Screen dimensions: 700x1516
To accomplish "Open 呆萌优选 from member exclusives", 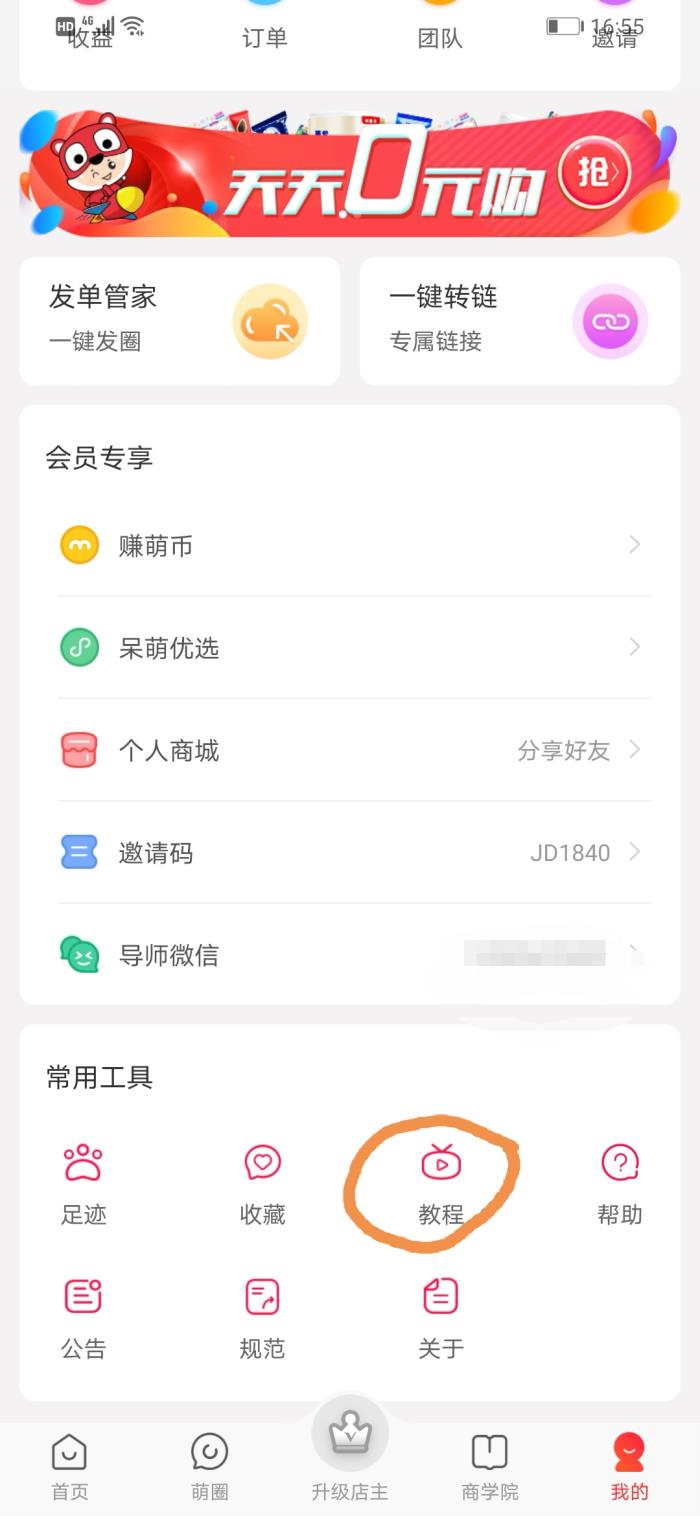I will pos(350,648).
